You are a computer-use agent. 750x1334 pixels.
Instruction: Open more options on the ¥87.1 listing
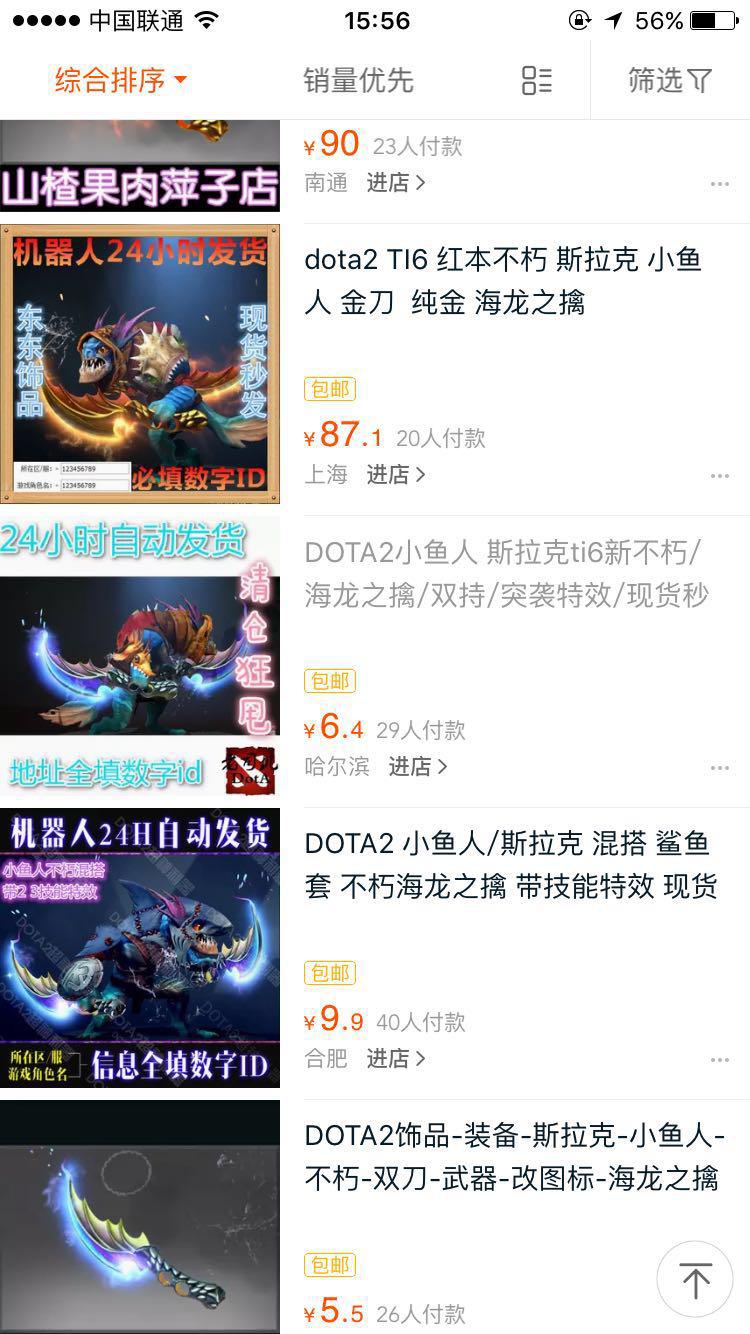(x=720, y=475)
